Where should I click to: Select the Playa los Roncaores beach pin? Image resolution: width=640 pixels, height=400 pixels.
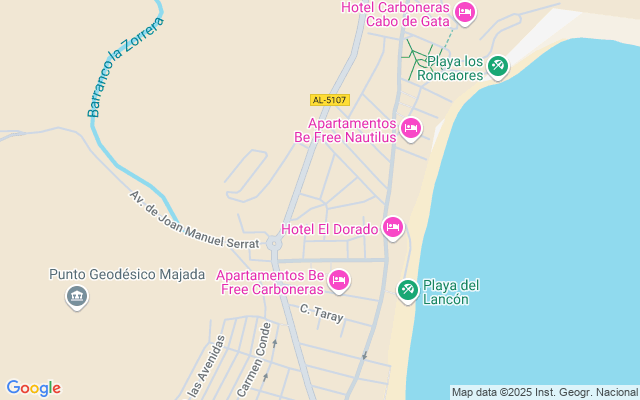(497, 67)
